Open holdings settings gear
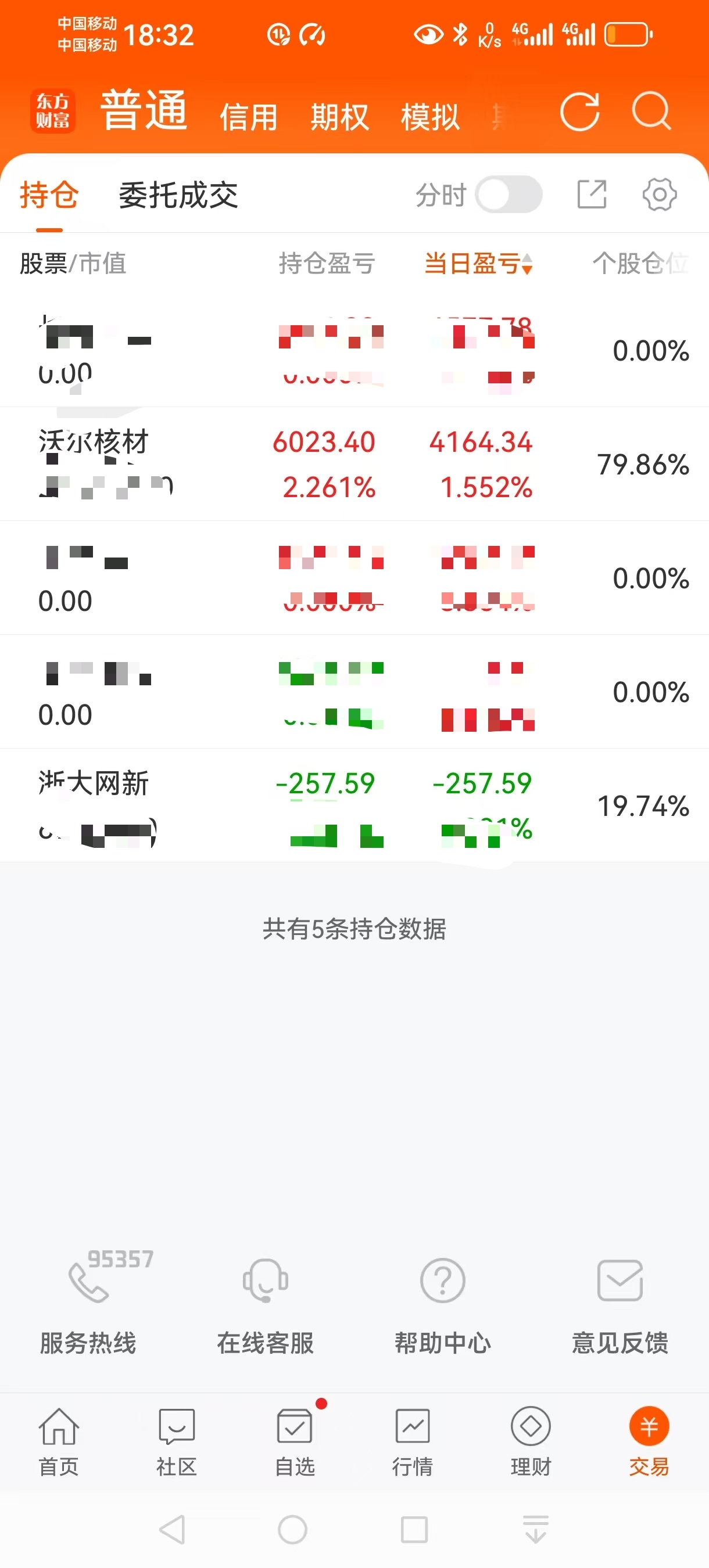The width and height of the screenshot is (709, 1568). coord(660,195)
